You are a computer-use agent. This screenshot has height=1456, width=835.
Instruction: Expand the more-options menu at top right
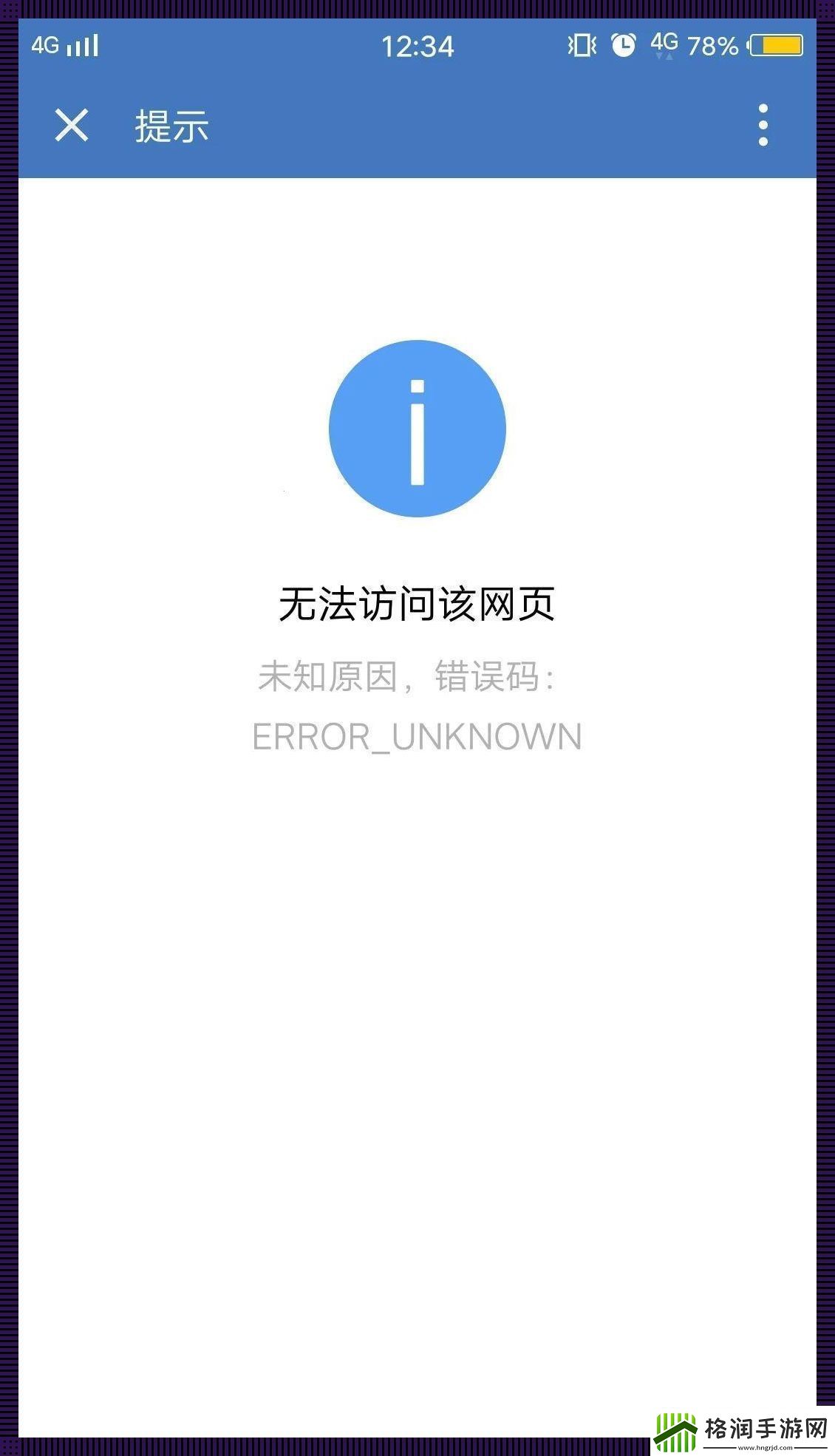tap(761, 126)
